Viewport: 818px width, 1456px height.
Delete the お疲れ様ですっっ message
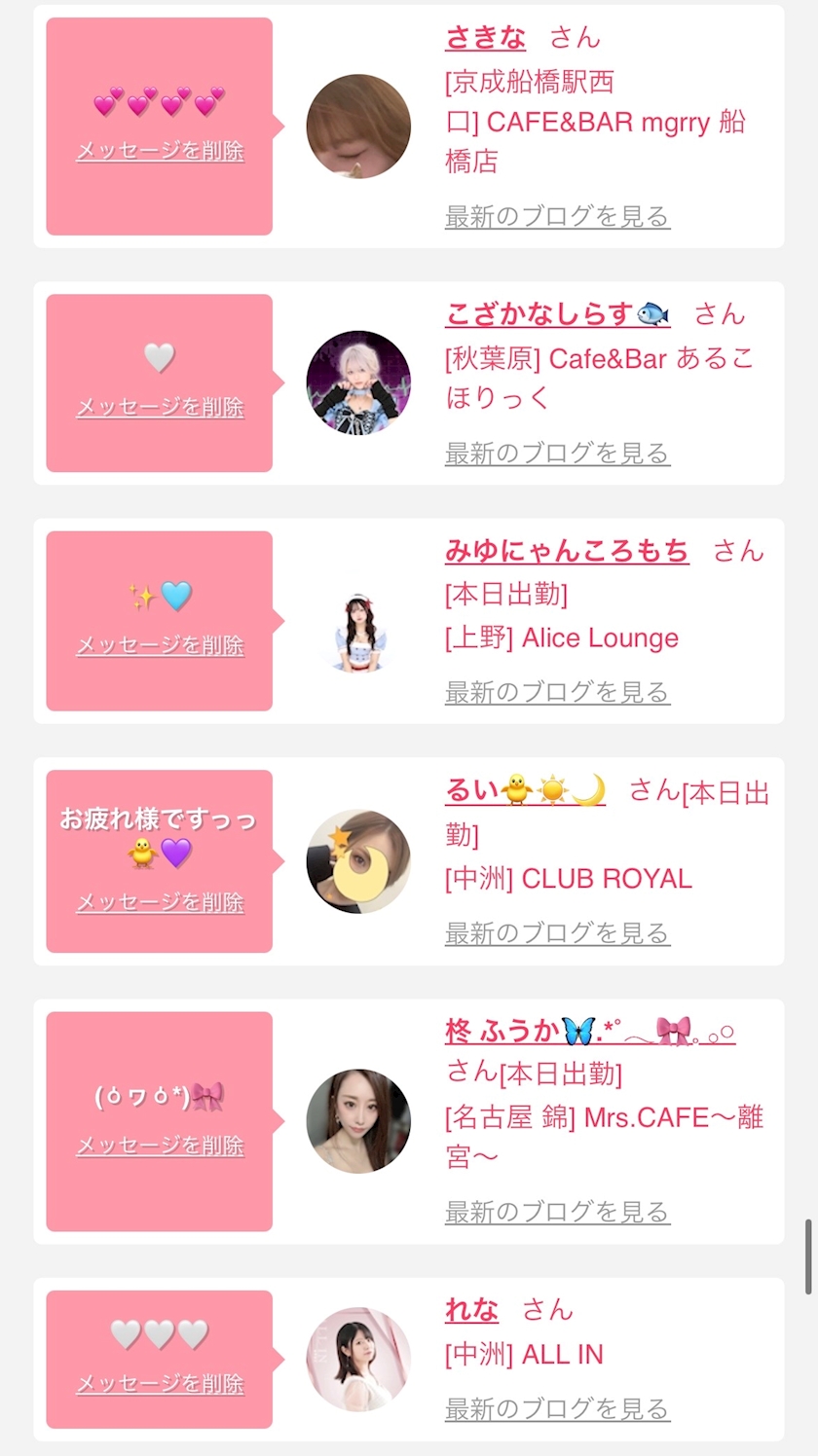pyautogui.click(x=160, y=902)
